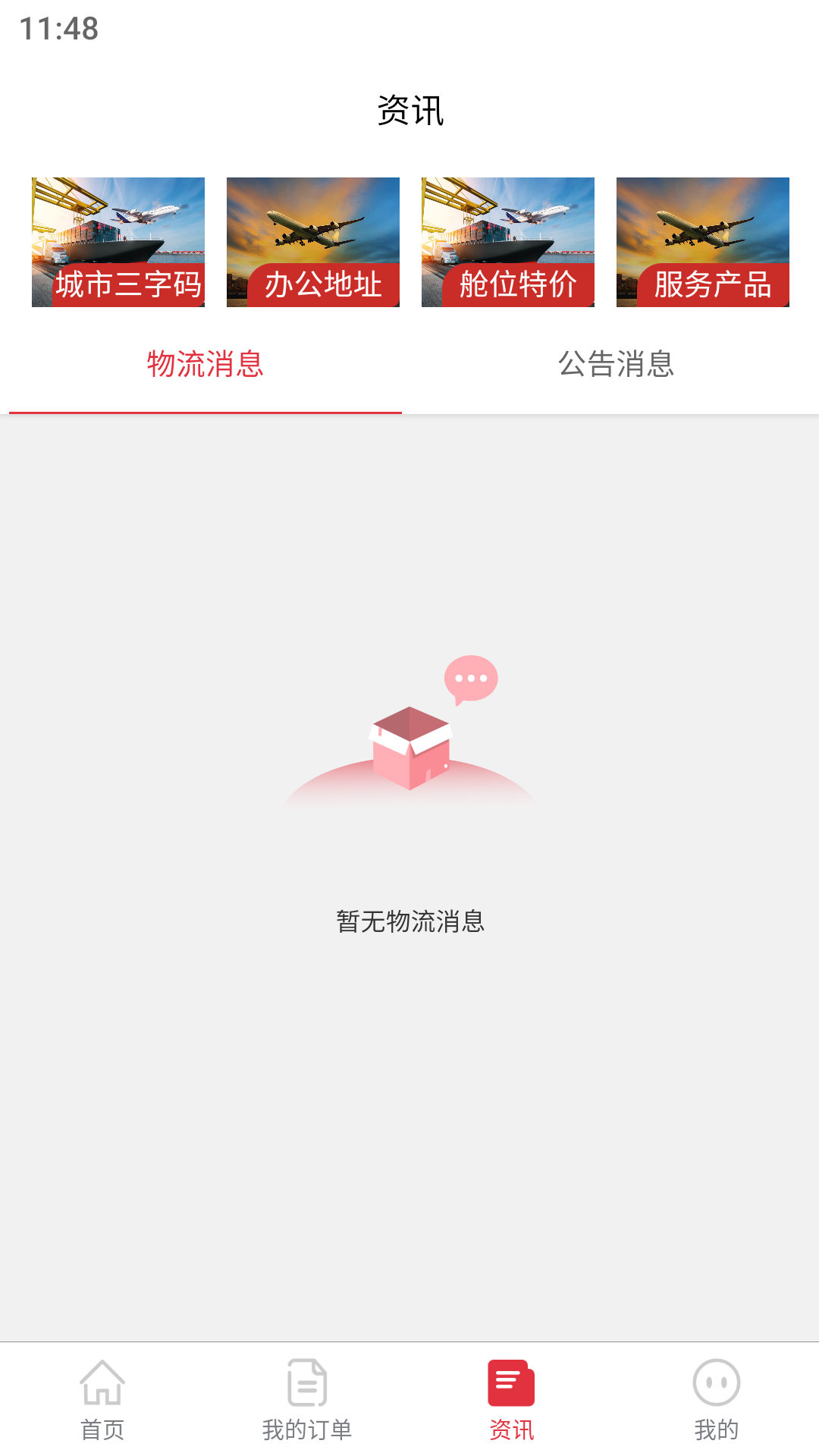Click the document icon above 我的订单 label
The image size is (819, 1456).
pos(306,1382)
